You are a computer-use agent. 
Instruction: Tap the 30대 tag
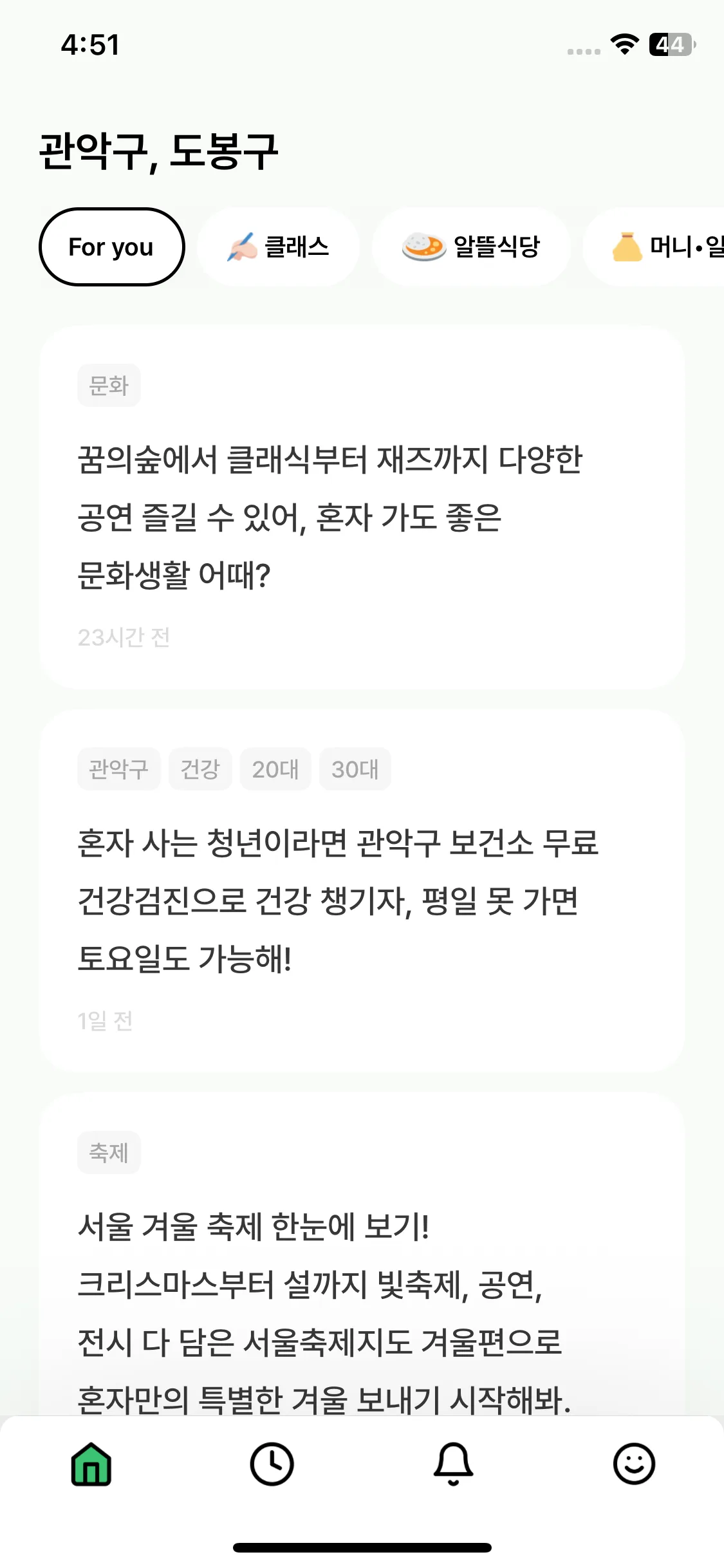click(x=355, y=768)
